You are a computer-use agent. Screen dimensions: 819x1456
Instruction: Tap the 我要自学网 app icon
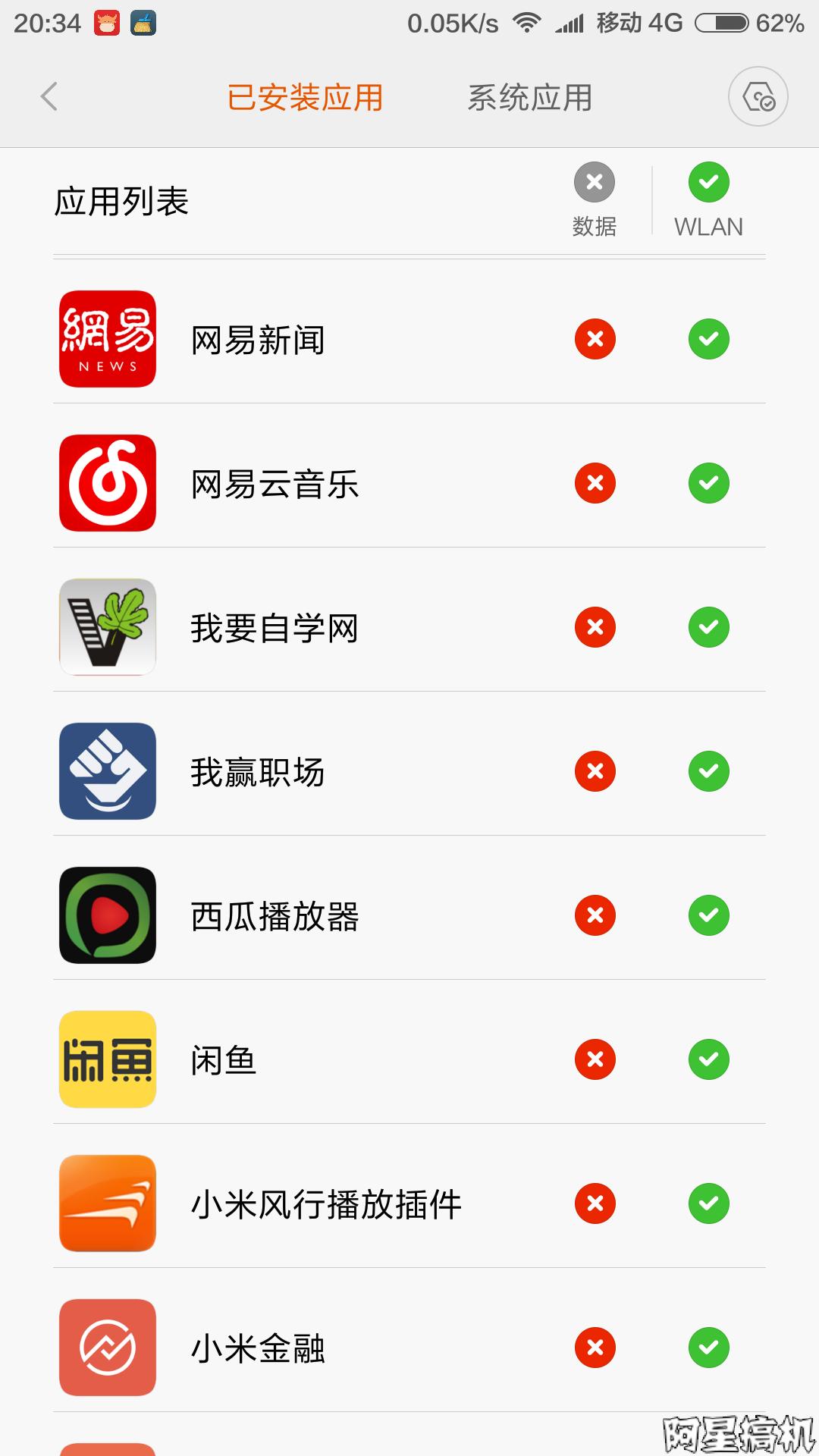click(107, 627)
